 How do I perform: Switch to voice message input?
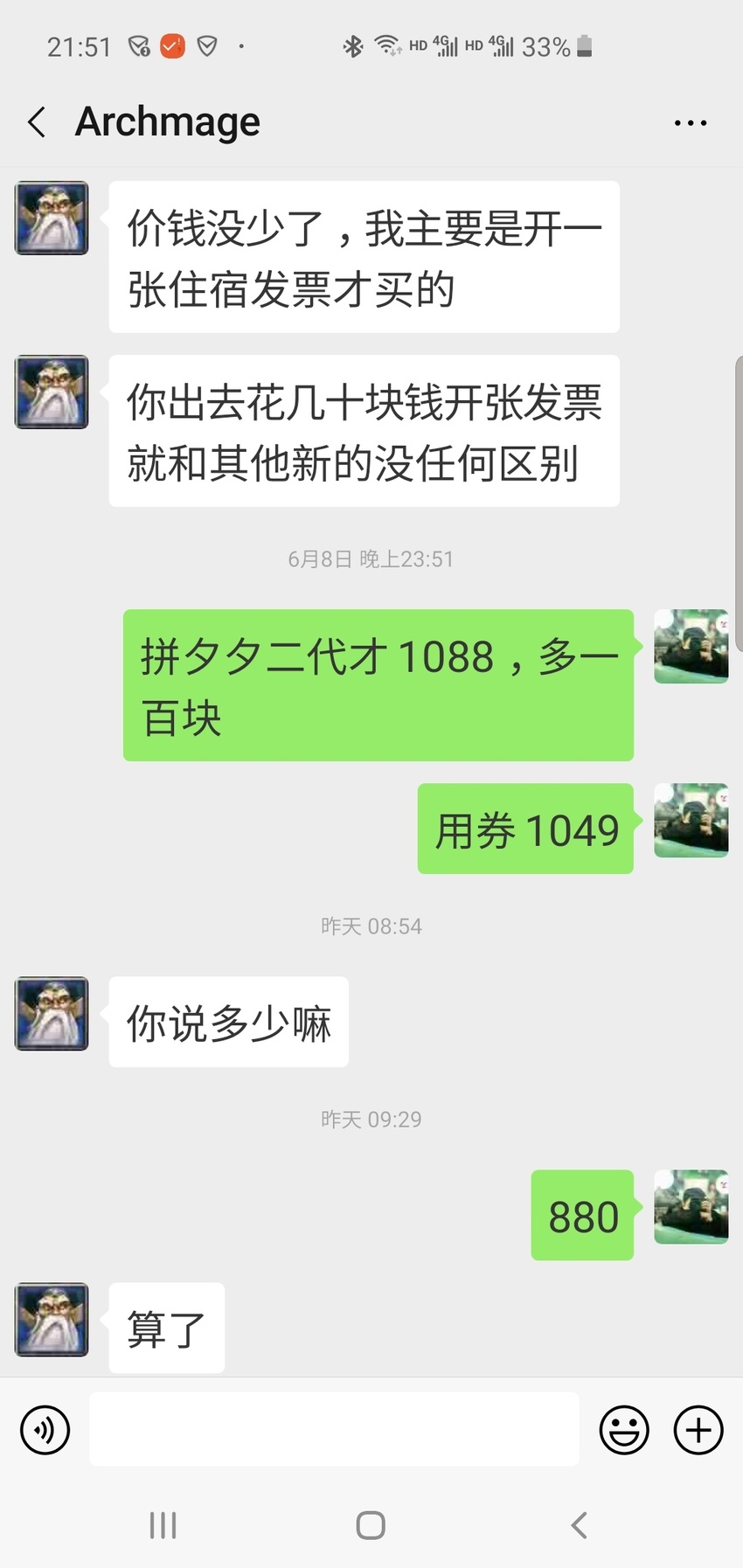point(45,1430)
